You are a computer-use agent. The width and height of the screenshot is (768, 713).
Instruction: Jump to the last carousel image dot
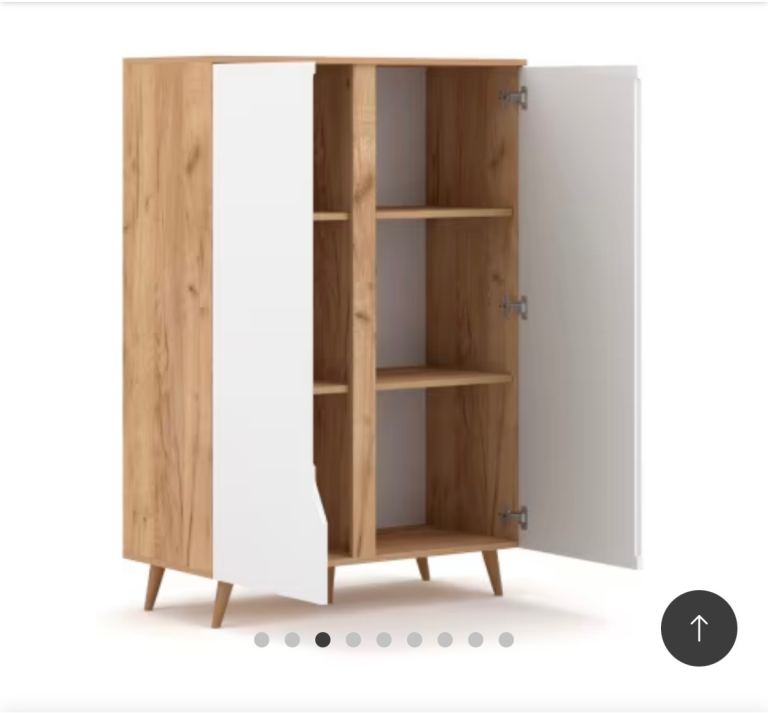506,639
